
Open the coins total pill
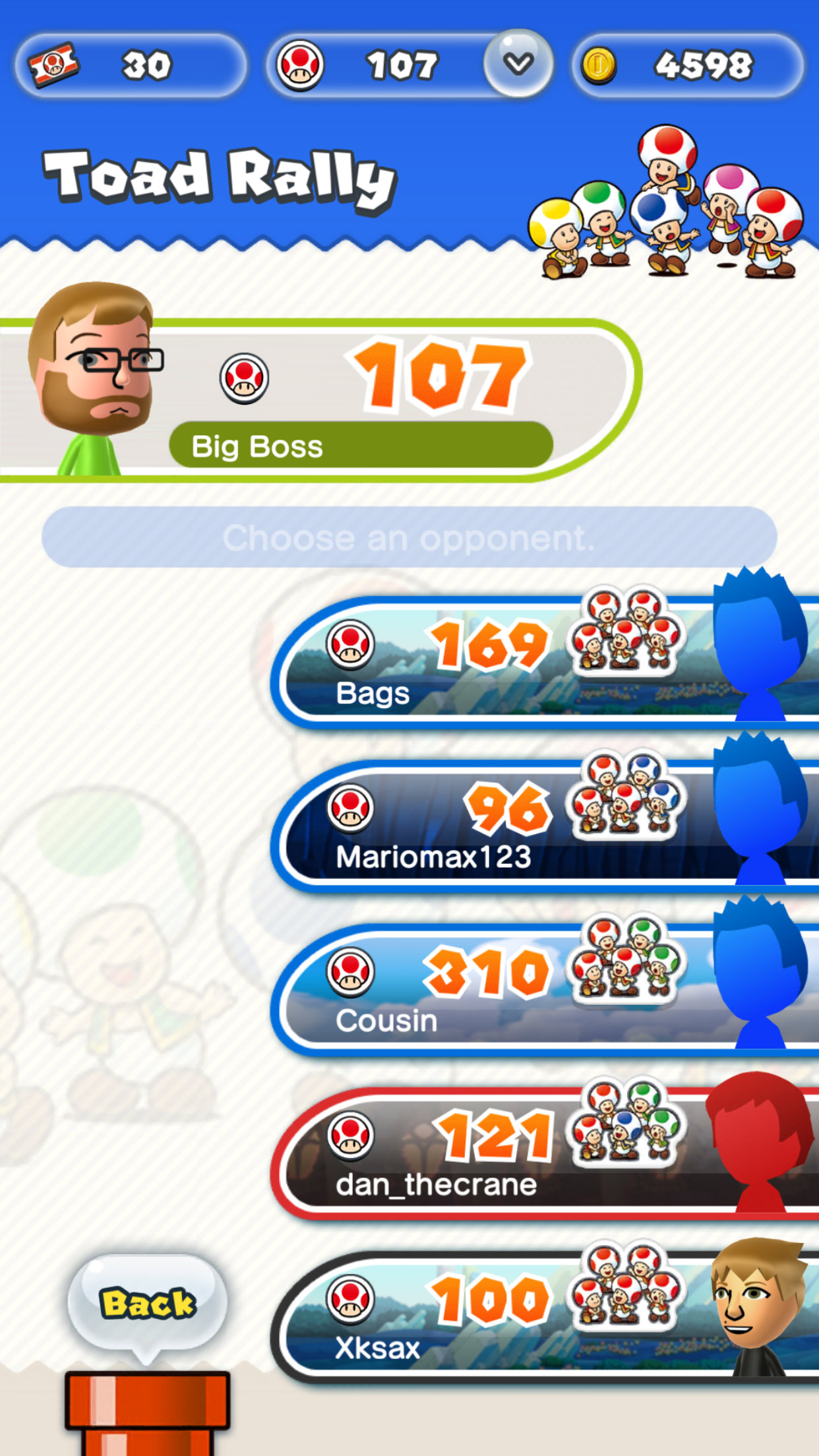click(688, 65)
